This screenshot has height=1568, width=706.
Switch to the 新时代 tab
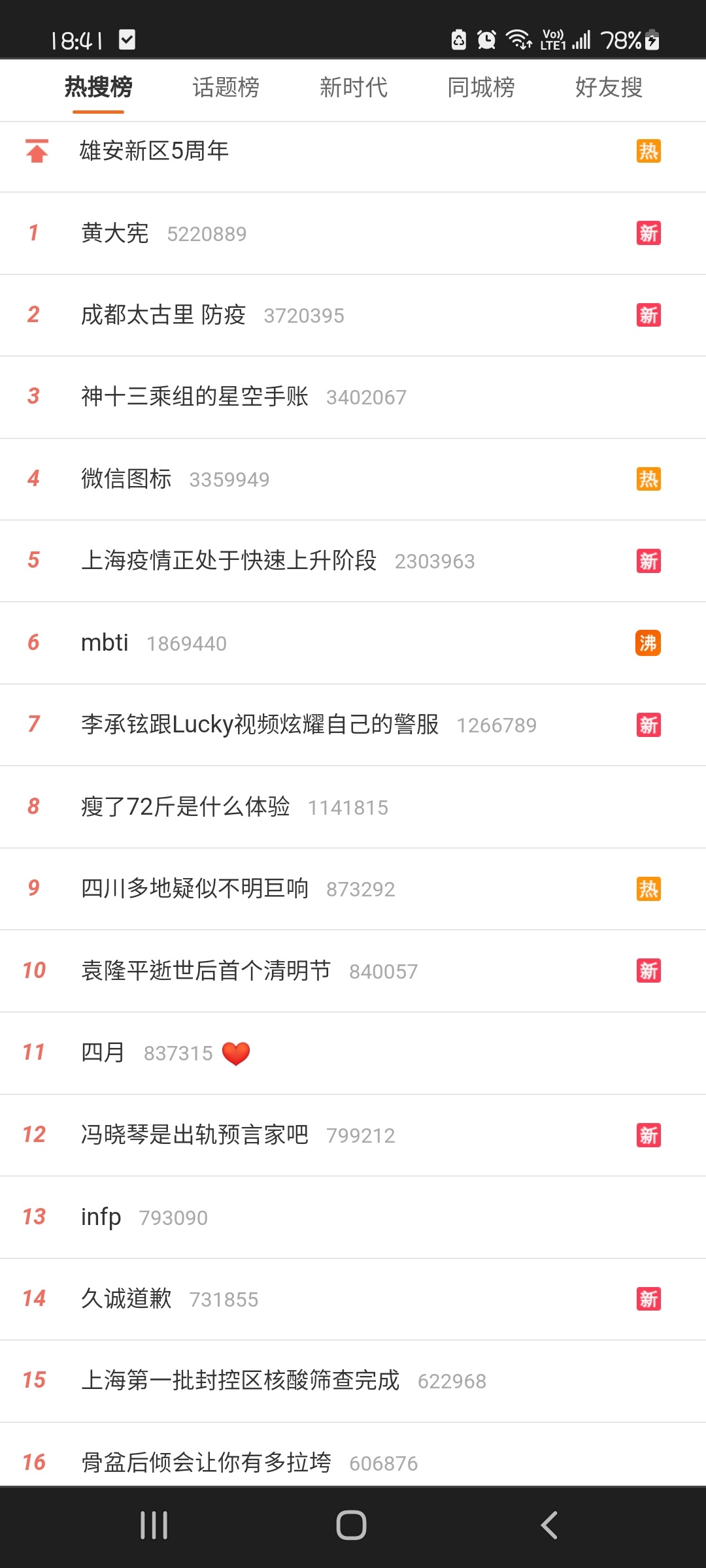pyautogui.click(x=354, y=87)
